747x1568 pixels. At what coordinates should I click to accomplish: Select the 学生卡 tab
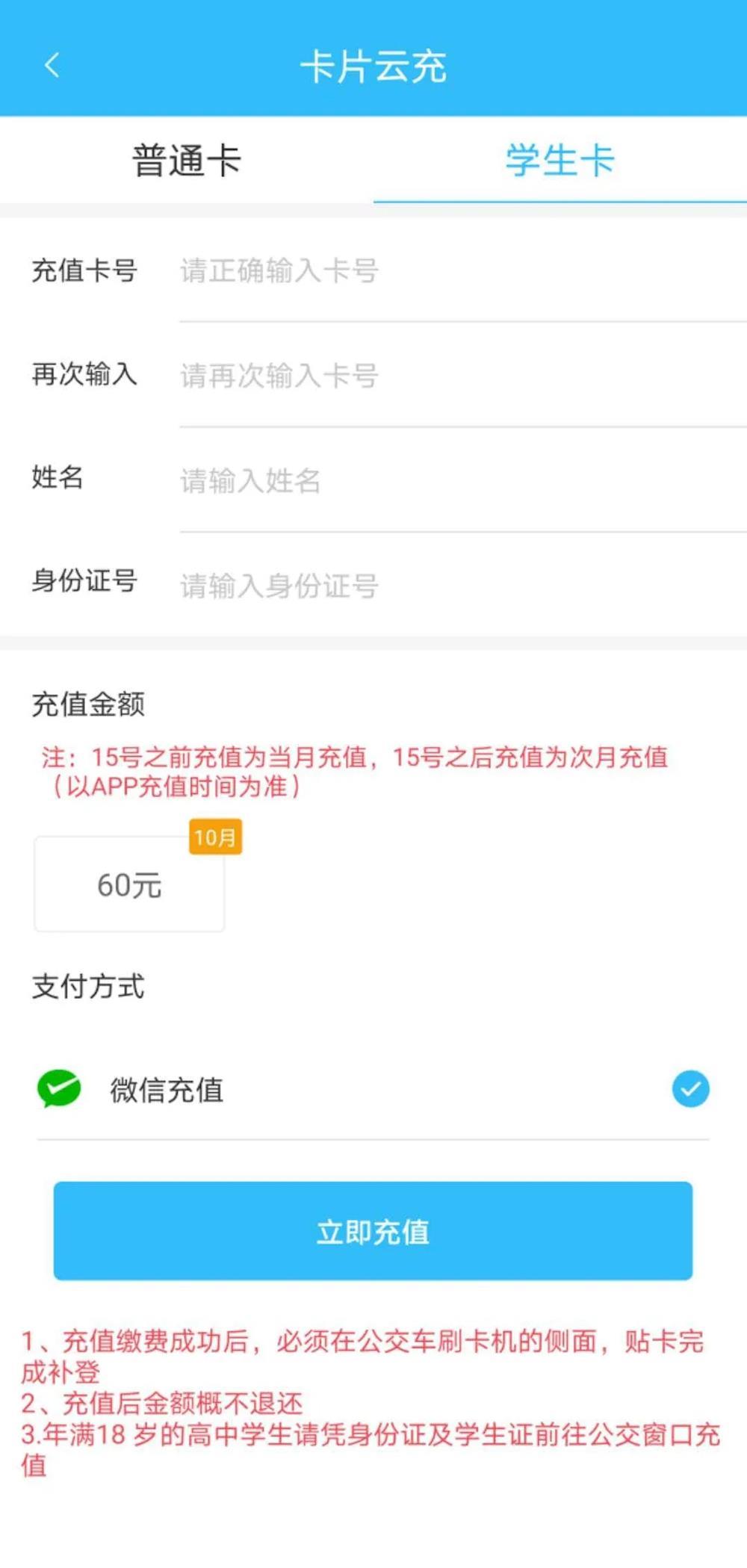click(560, 161)
